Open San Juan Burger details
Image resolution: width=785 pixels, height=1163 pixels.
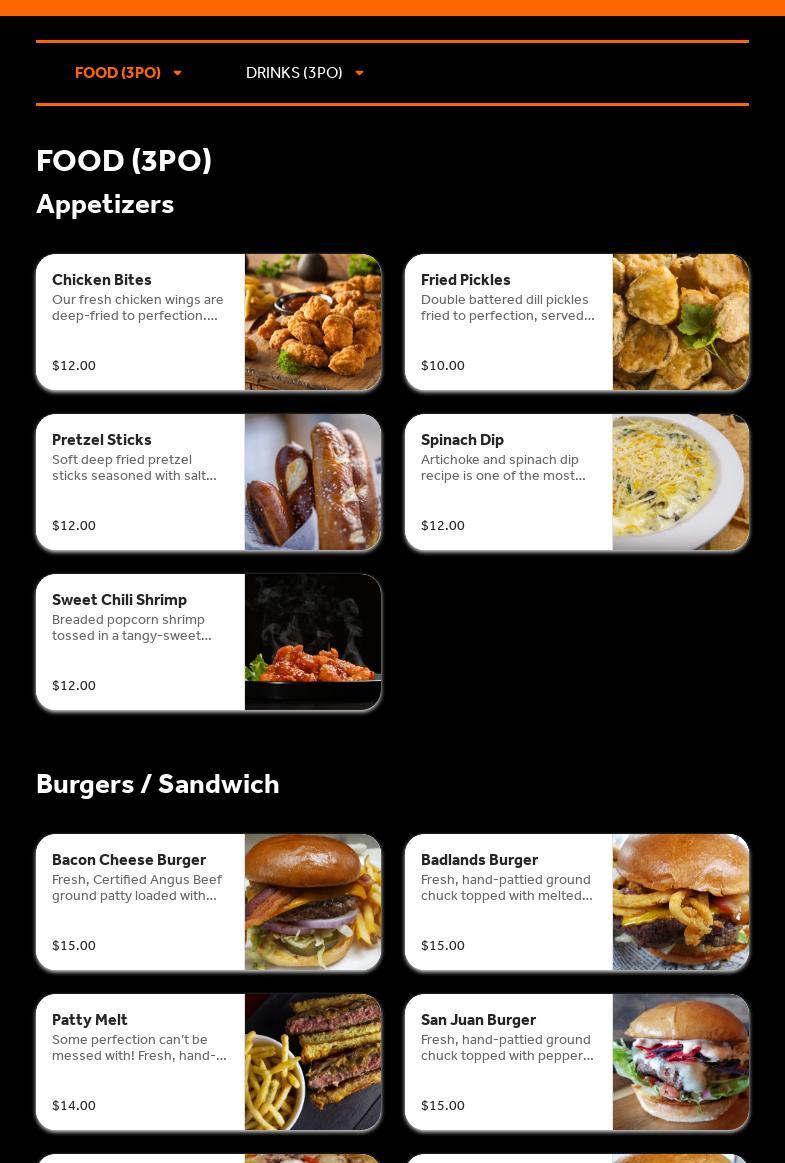coord(576,1062)
